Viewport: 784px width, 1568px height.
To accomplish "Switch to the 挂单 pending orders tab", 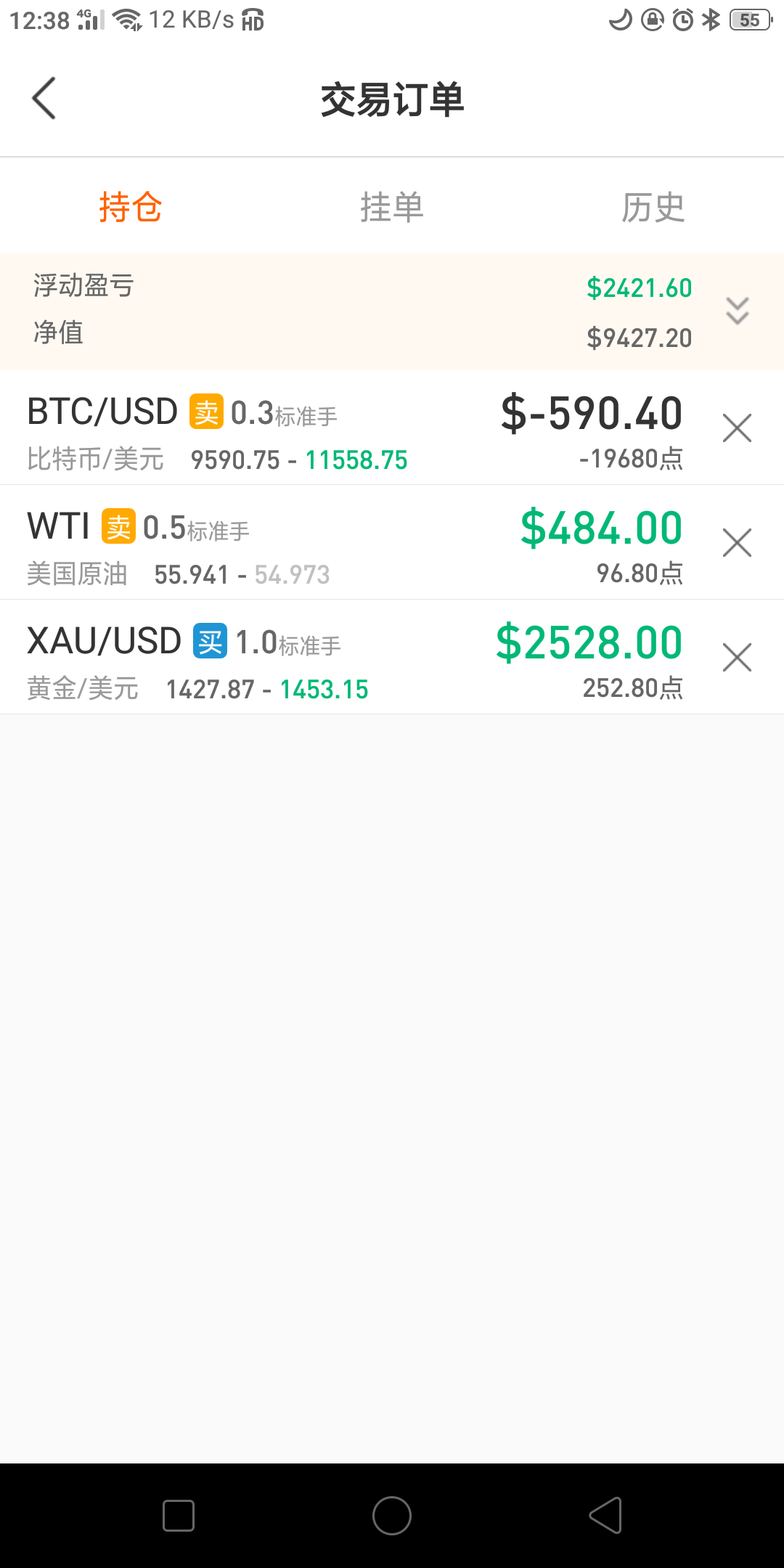I will [x=392, y=208].
